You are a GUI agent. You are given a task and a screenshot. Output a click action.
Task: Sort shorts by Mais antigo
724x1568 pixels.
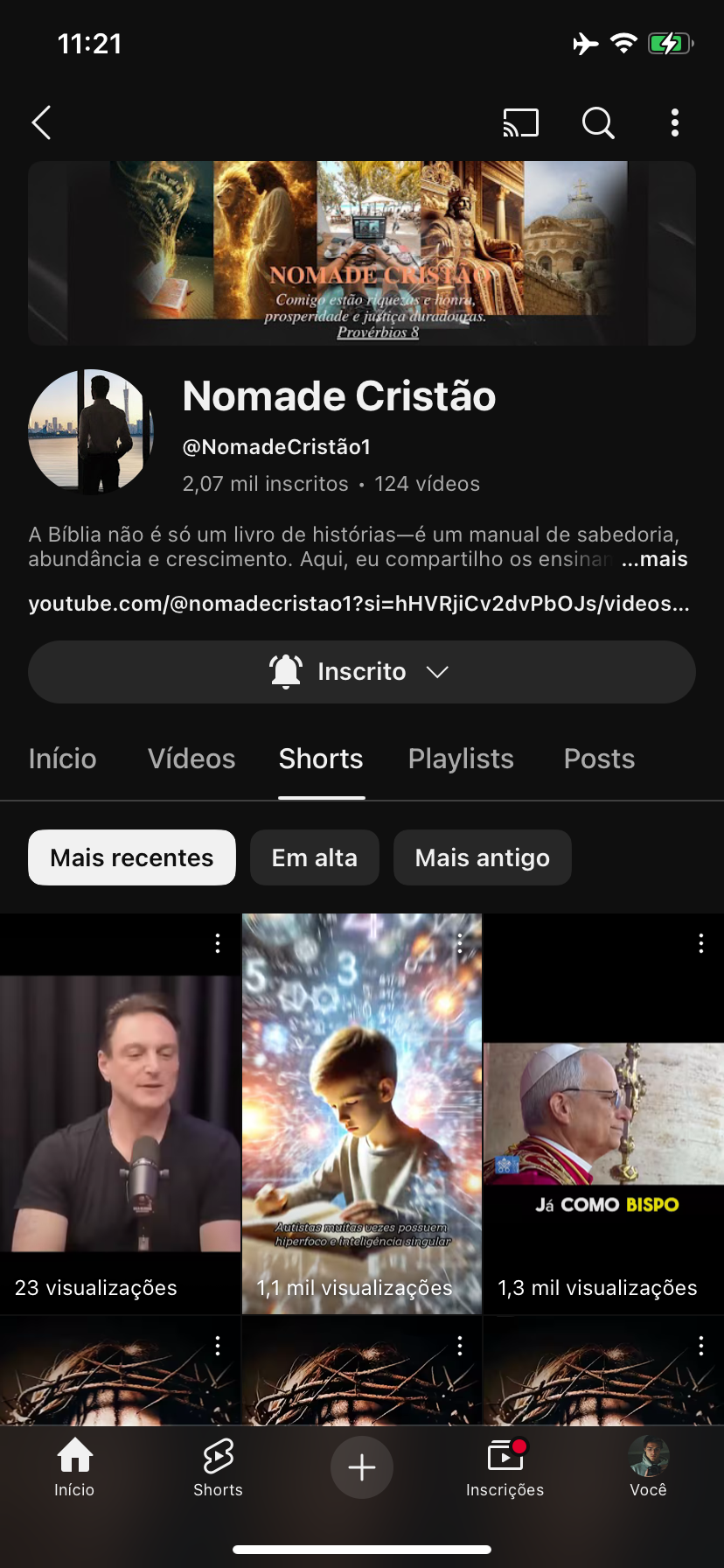(x=483, y=857)
